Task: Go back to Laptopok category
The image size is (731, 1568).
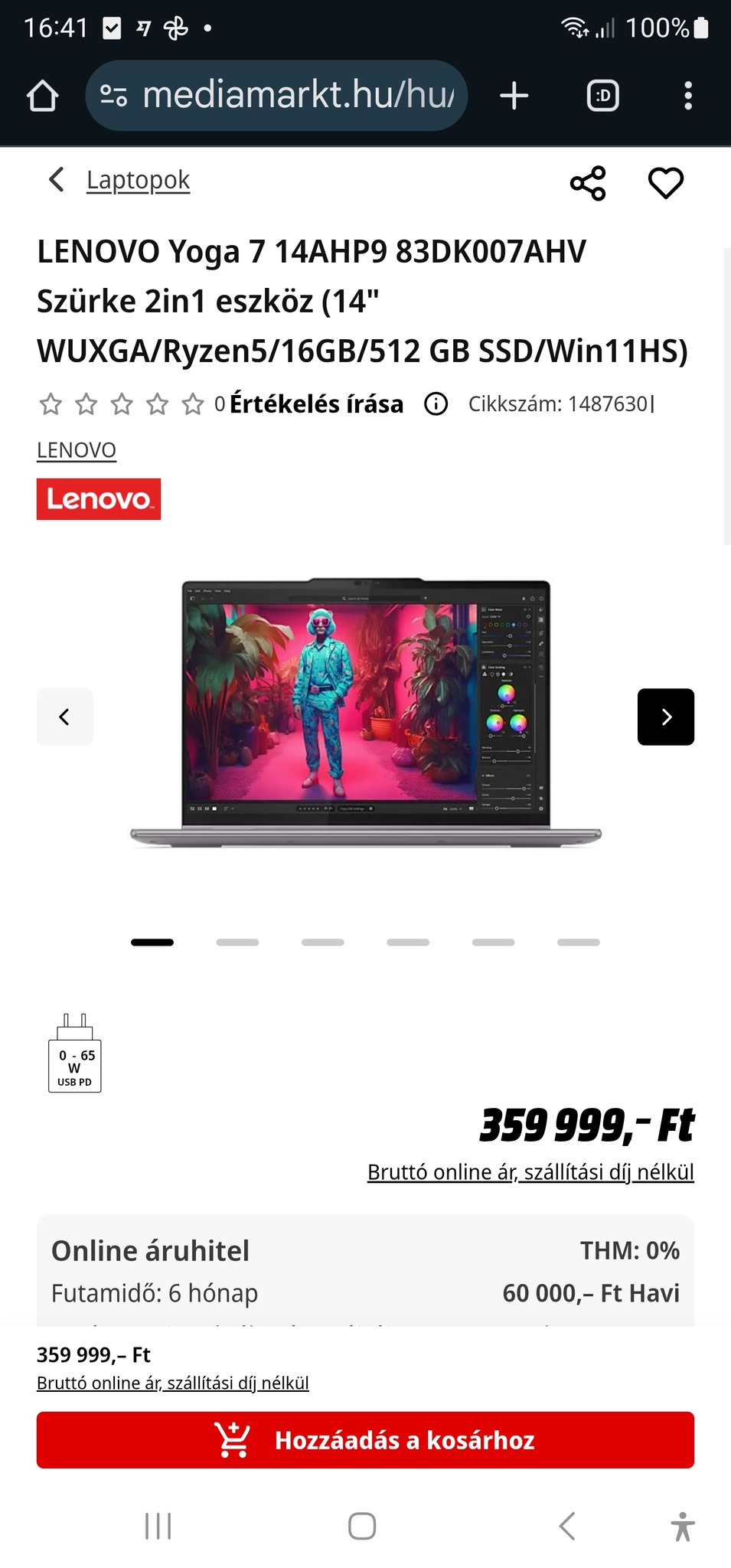Action: [136, 181]
